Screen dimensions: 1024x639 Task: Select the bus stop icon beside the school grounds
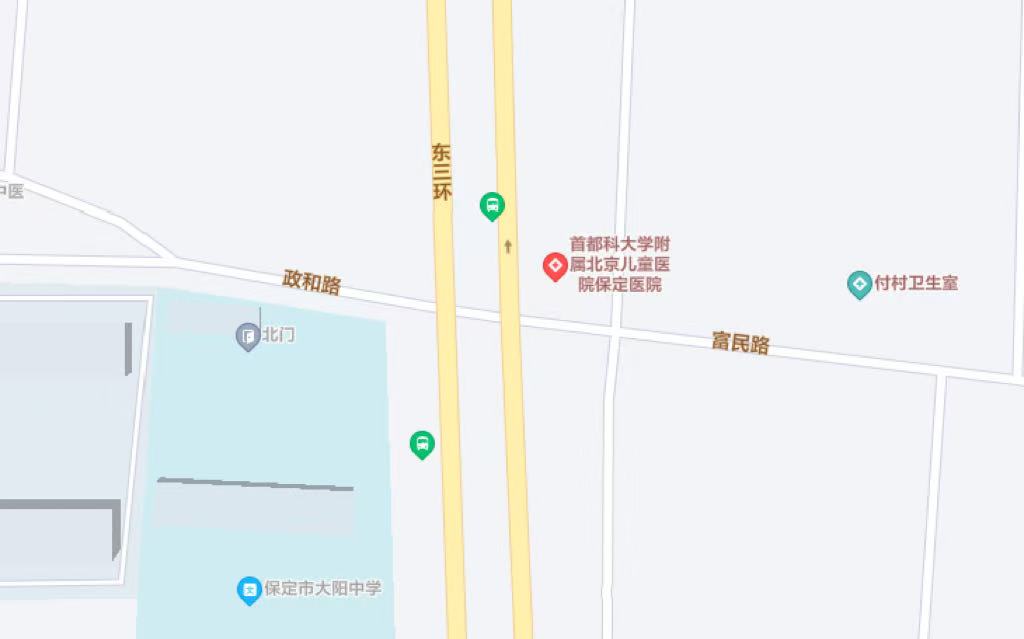coord(422,444)
